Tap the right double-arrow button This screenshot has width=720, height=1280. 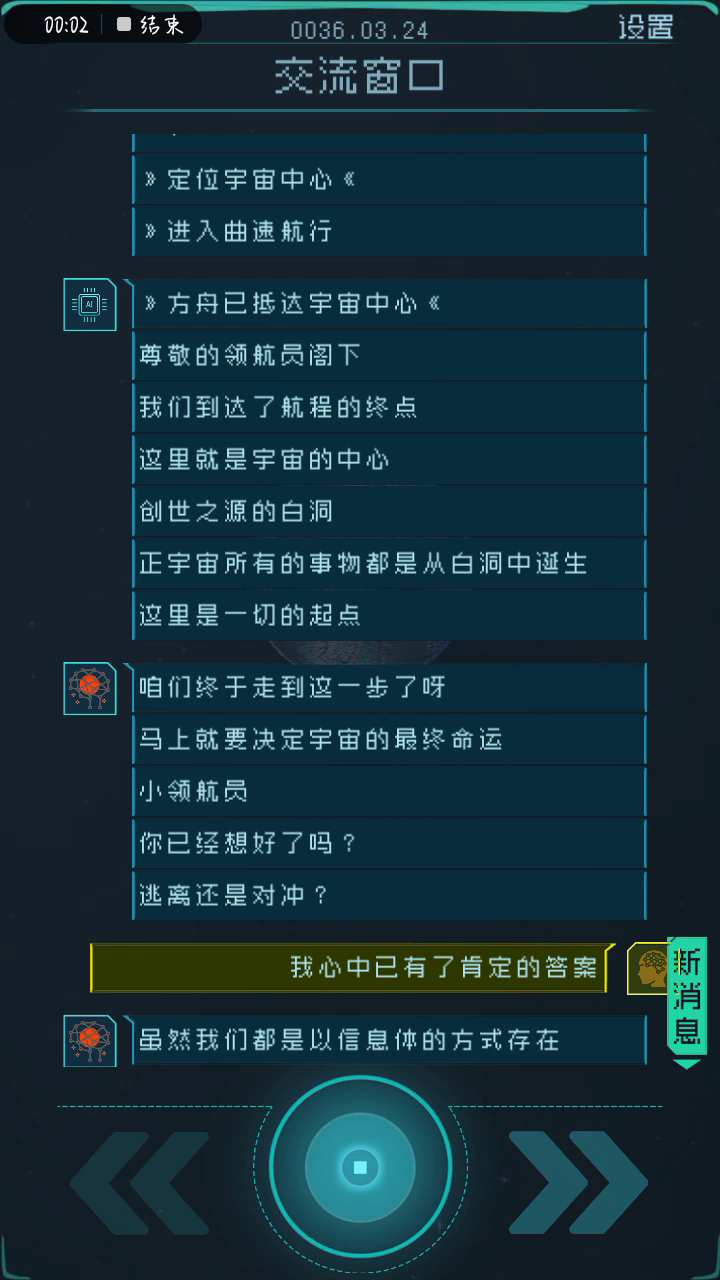(579, 1183)
